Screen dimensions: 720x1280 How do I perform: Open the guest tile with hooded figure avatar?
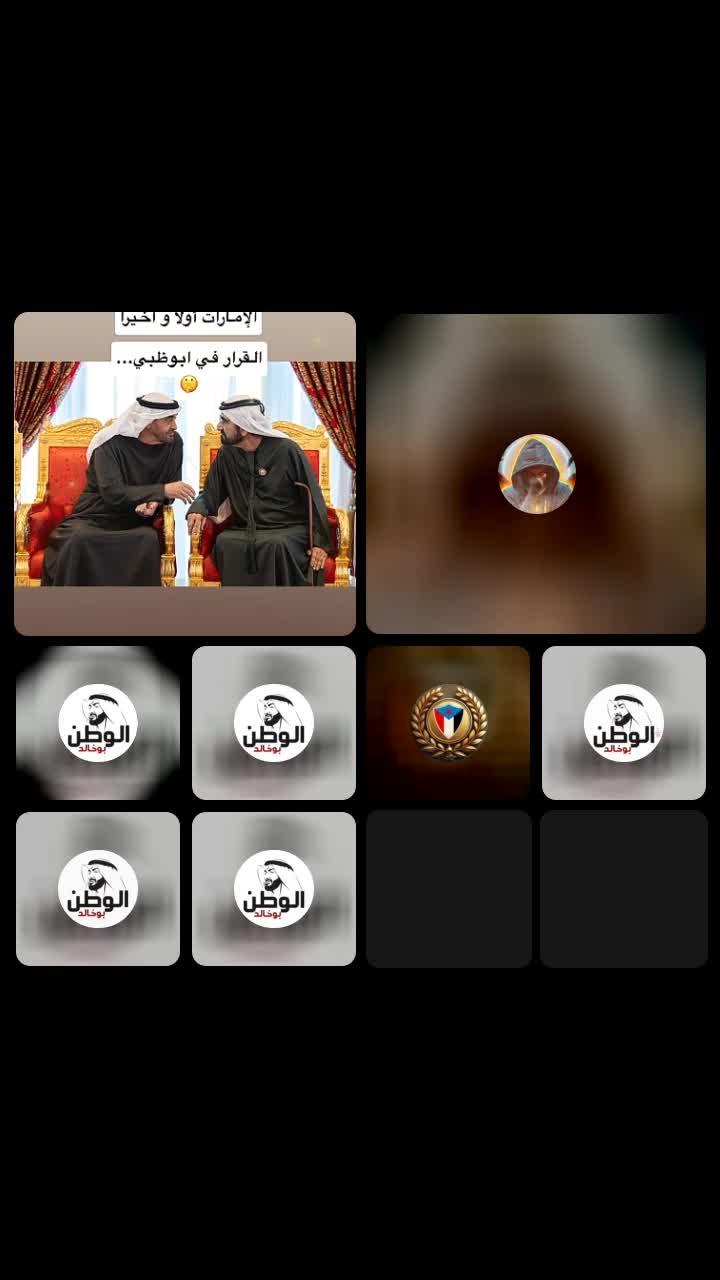[537, 474]
